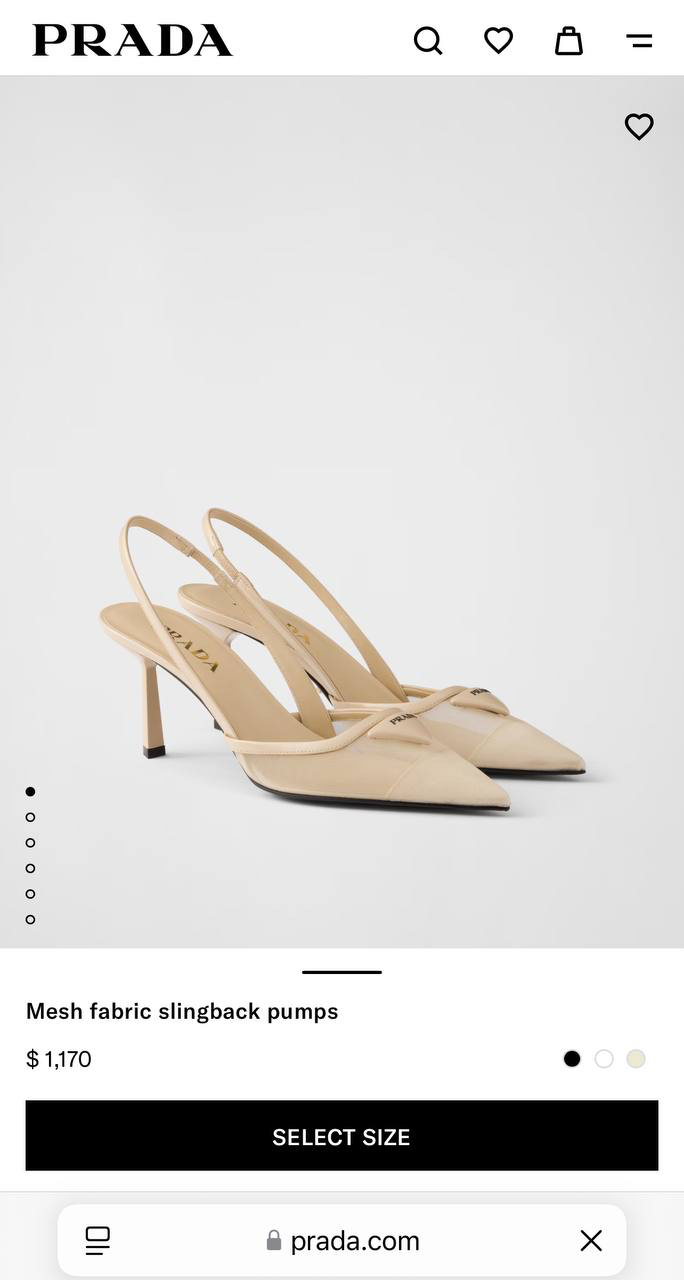Choose the black color swatch
684x1280 pixels.
tap(572, 1059)
